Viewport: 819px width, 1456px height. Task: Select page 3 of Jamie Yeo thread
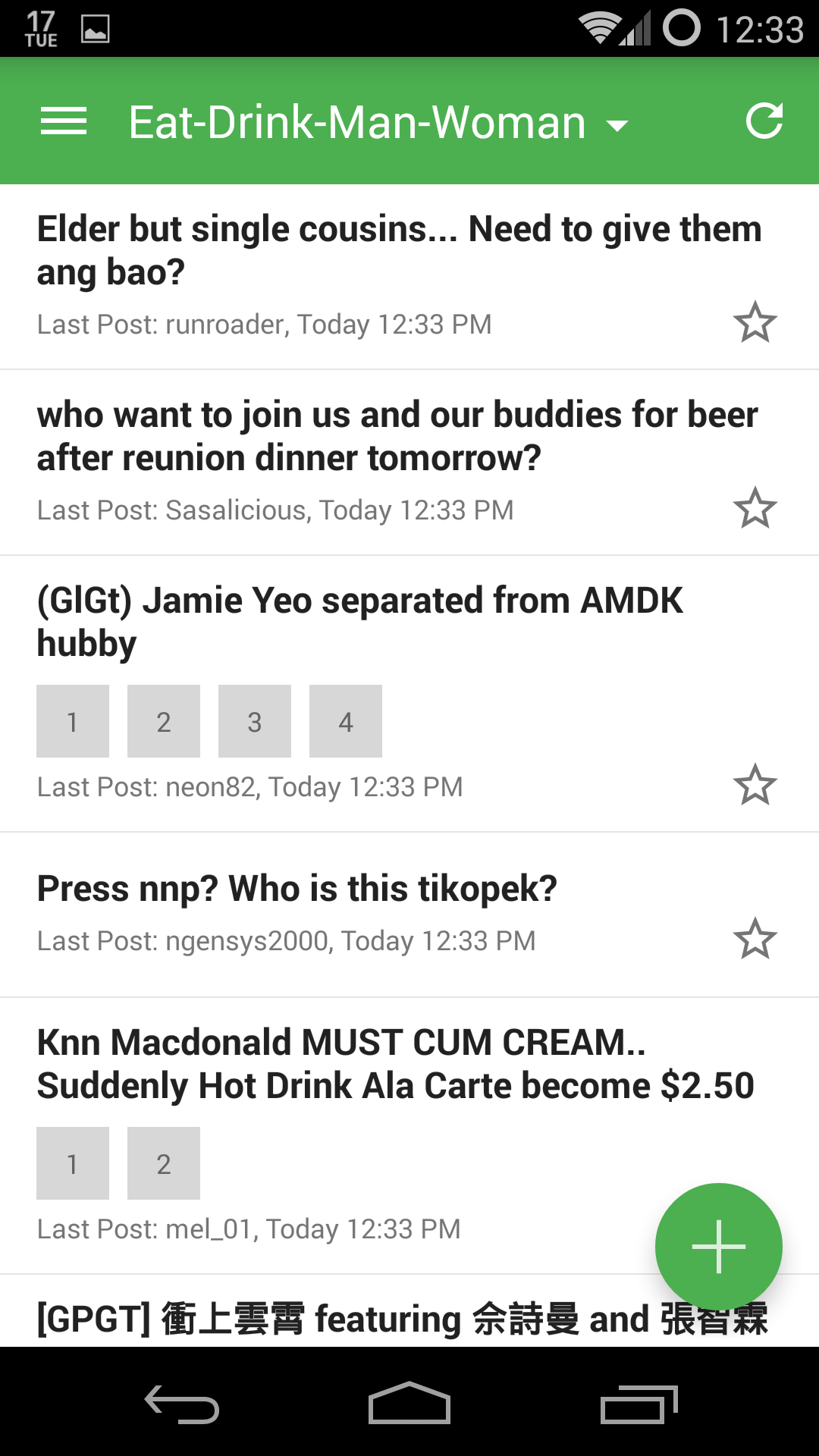(255, 721)
